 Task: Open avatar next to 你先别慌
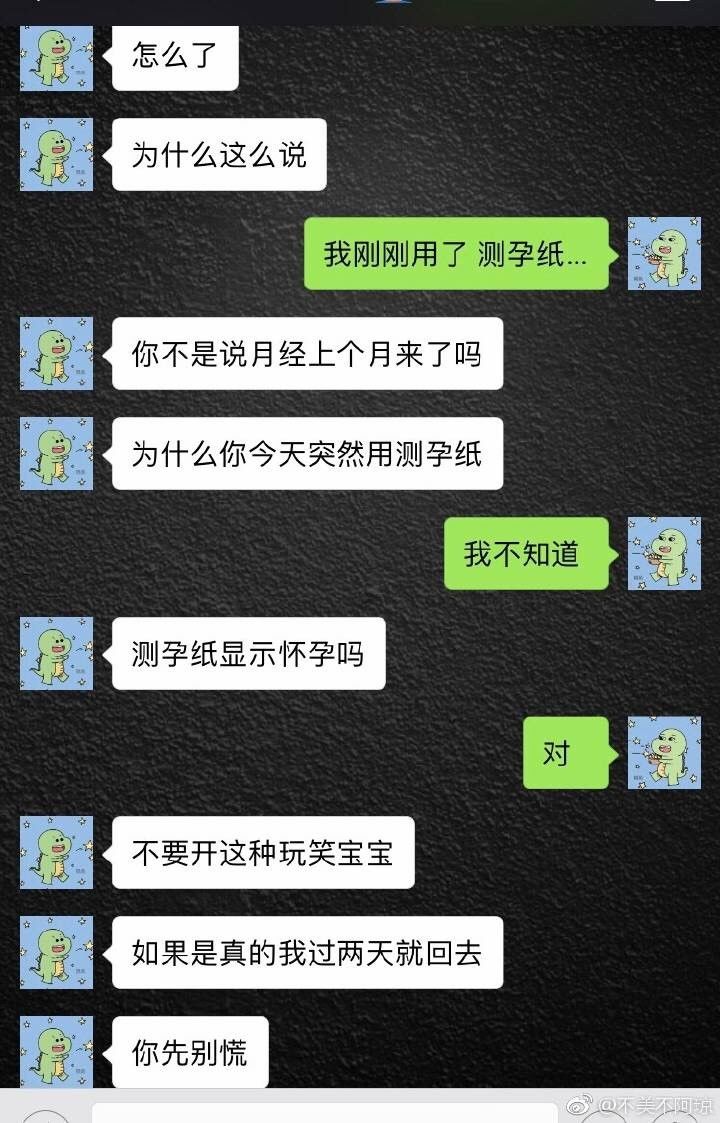[x=57, y=1052]
